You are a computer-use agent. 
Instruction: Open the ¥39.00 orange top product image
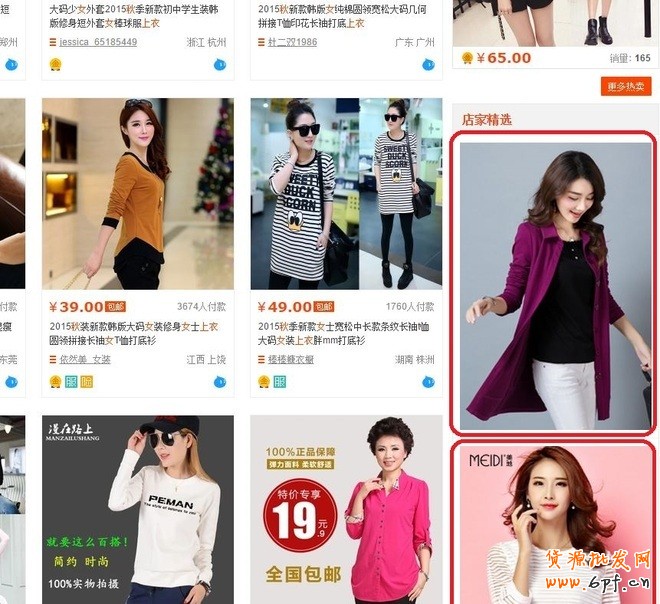[x=138, y=194]
